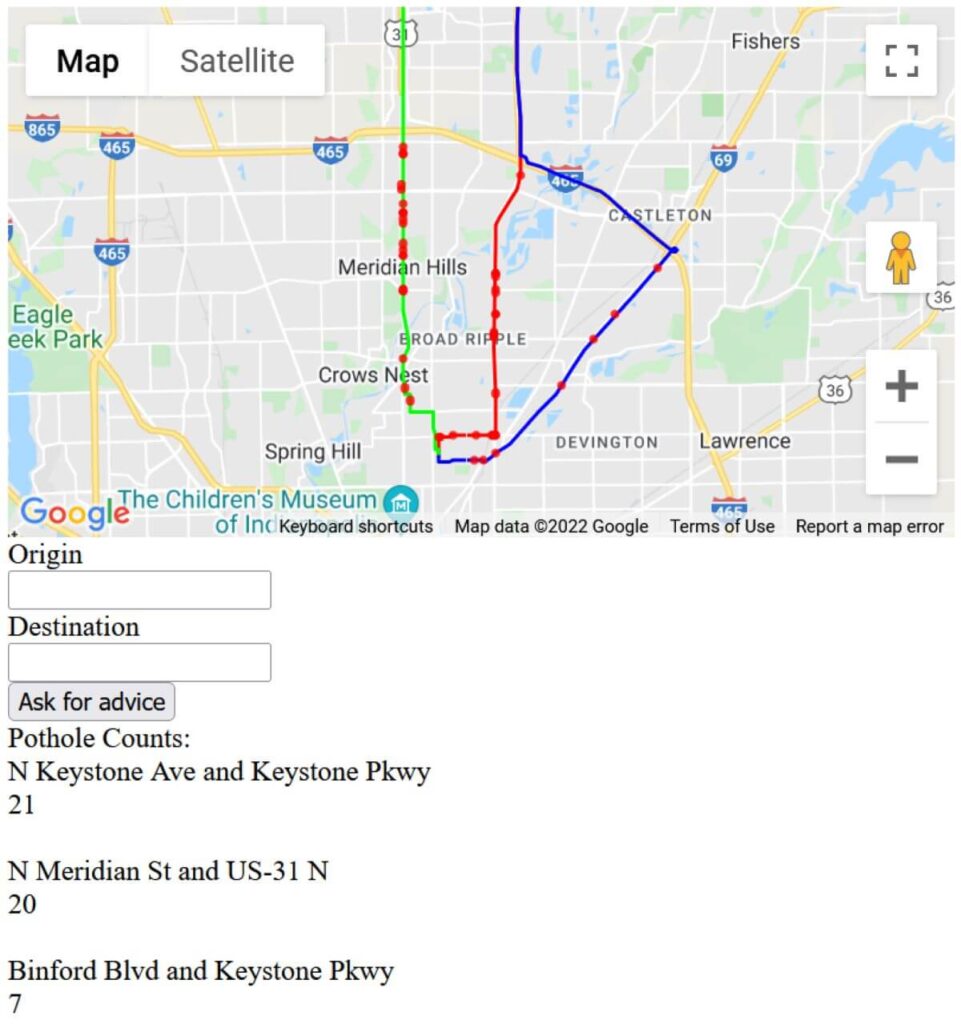The height and width of the screenshot is (1024, 961).
Task: Switch to Satellite view
Action: [x=237, y=61]
